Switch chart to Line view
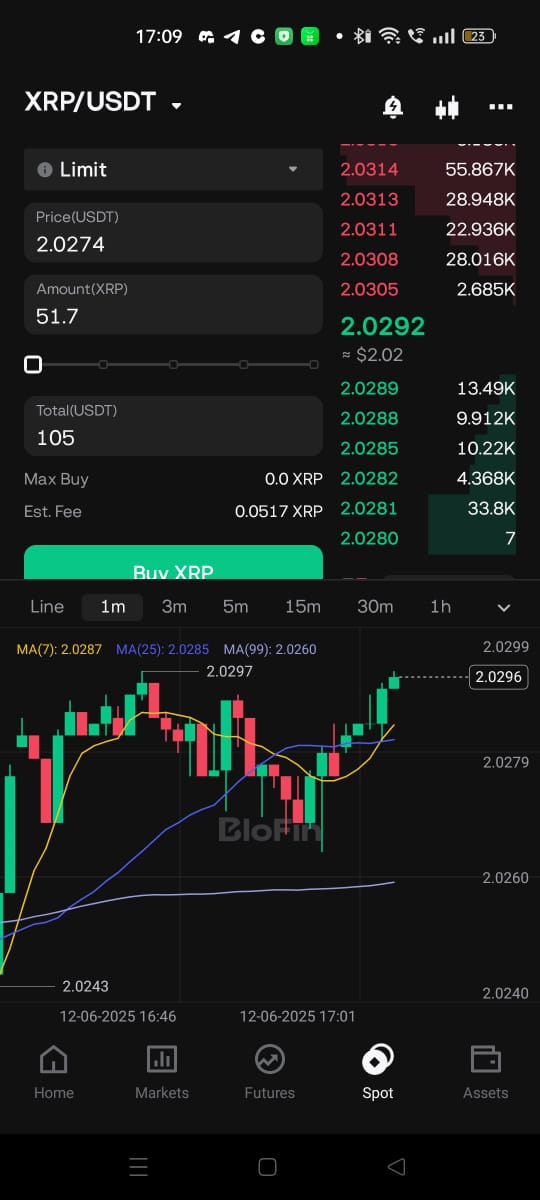540x1200 pixels. [47, 606]
